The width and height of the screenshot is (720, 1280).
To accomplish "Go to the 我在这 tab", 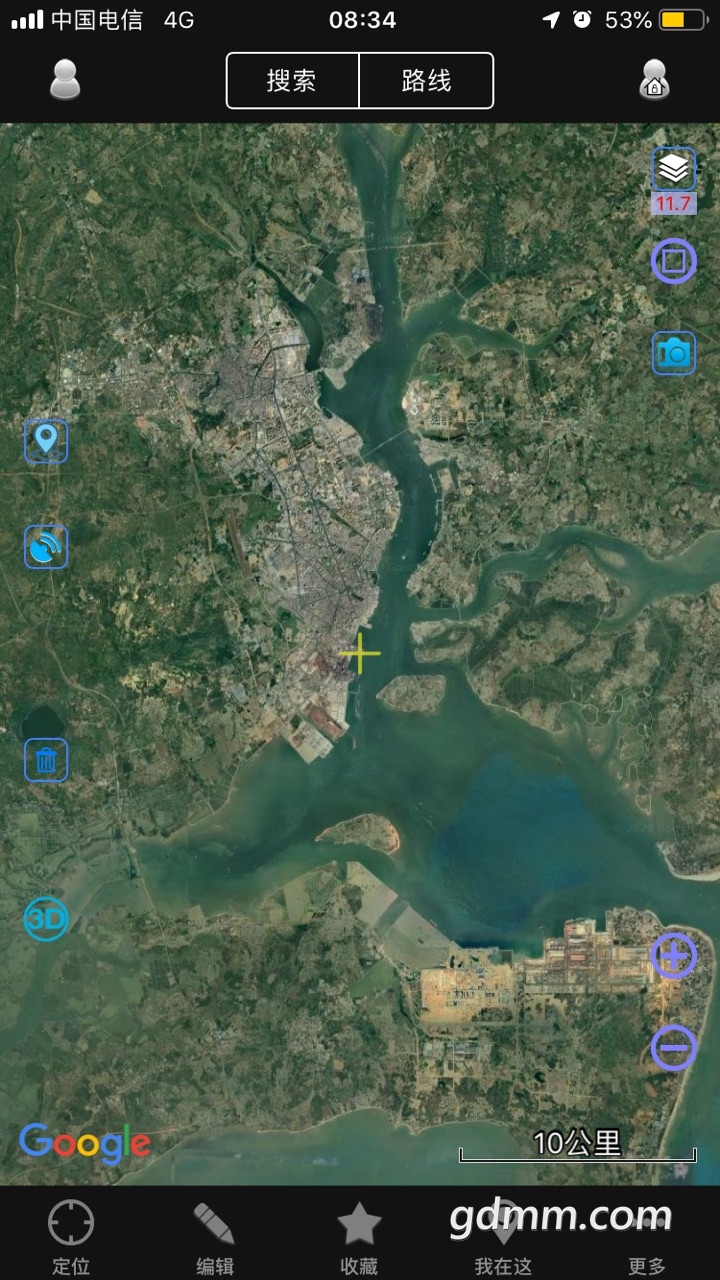I will [x=503, y=1238].
